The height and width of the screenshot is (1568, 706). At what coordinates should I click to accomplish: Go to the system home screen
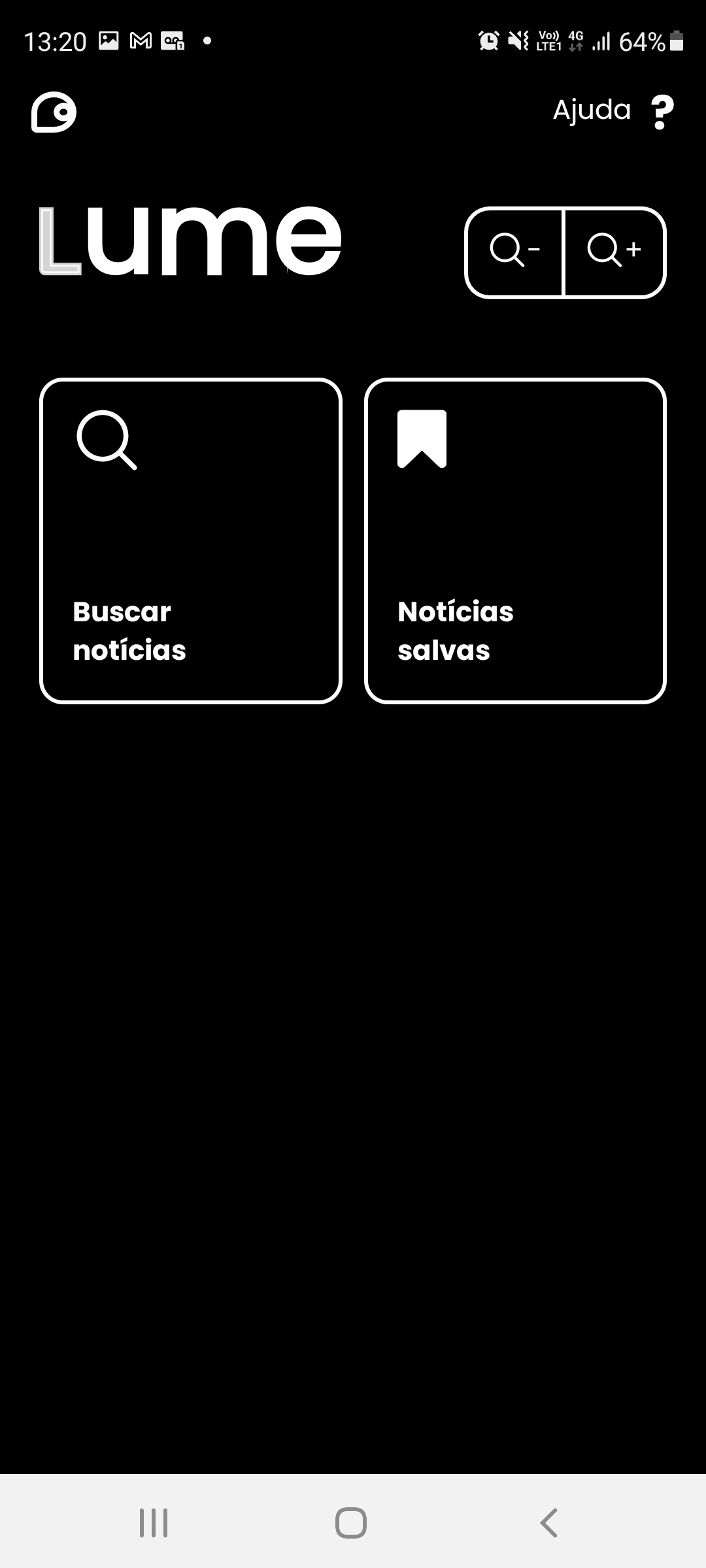[351, 1522]
